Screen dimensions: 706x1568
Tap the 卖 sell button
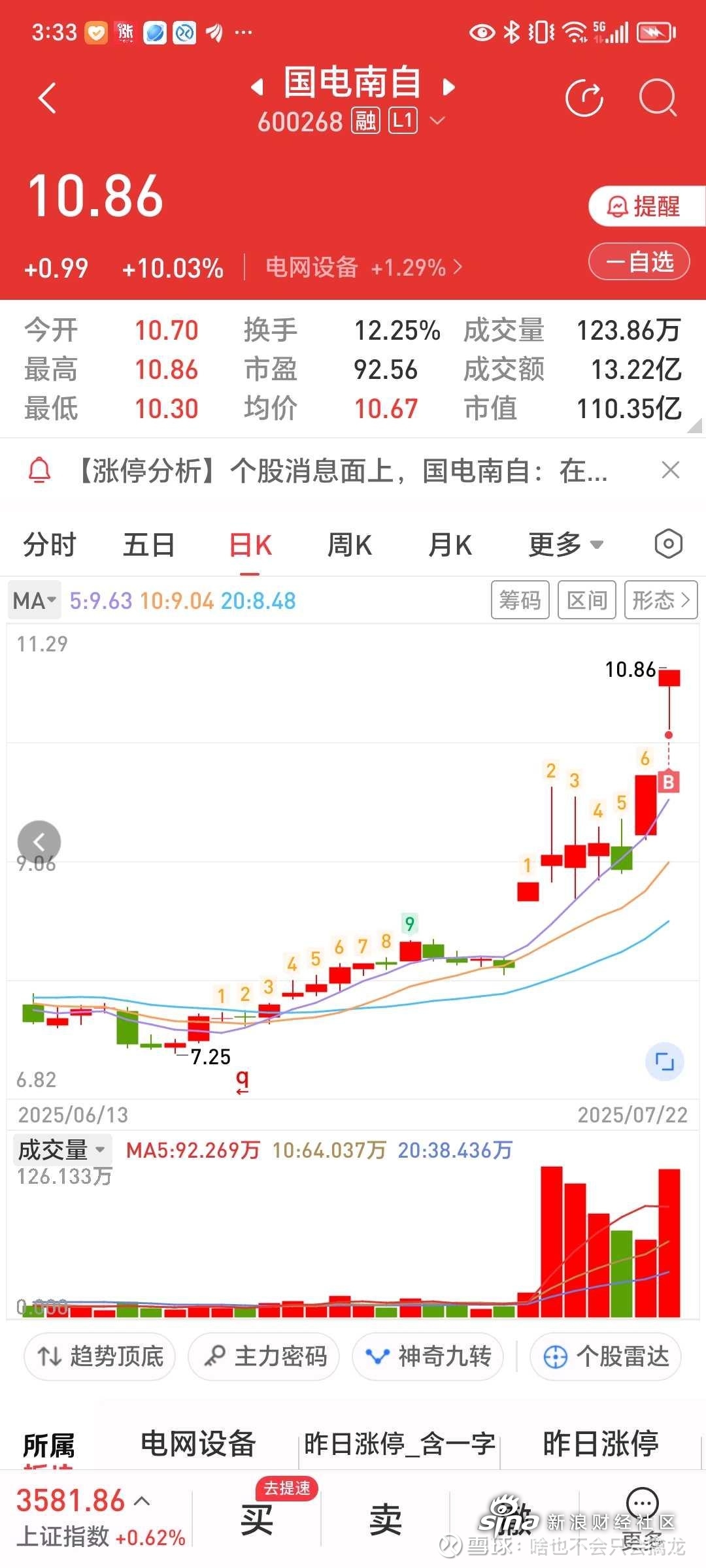coord(385,1520)
